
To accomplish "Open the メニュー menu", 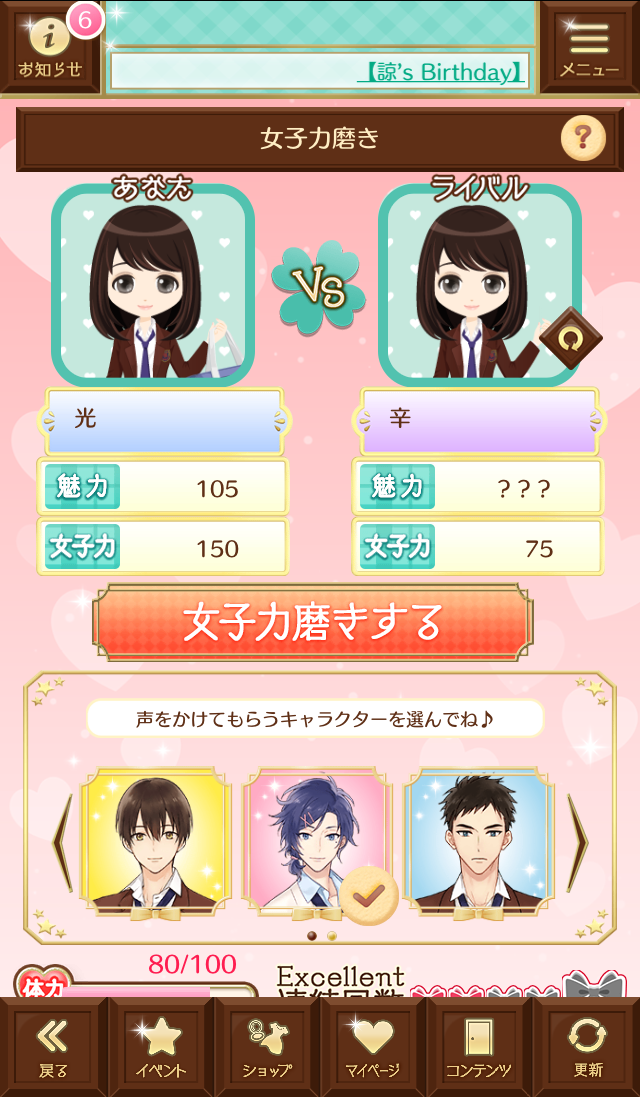I will pos(589,48).
